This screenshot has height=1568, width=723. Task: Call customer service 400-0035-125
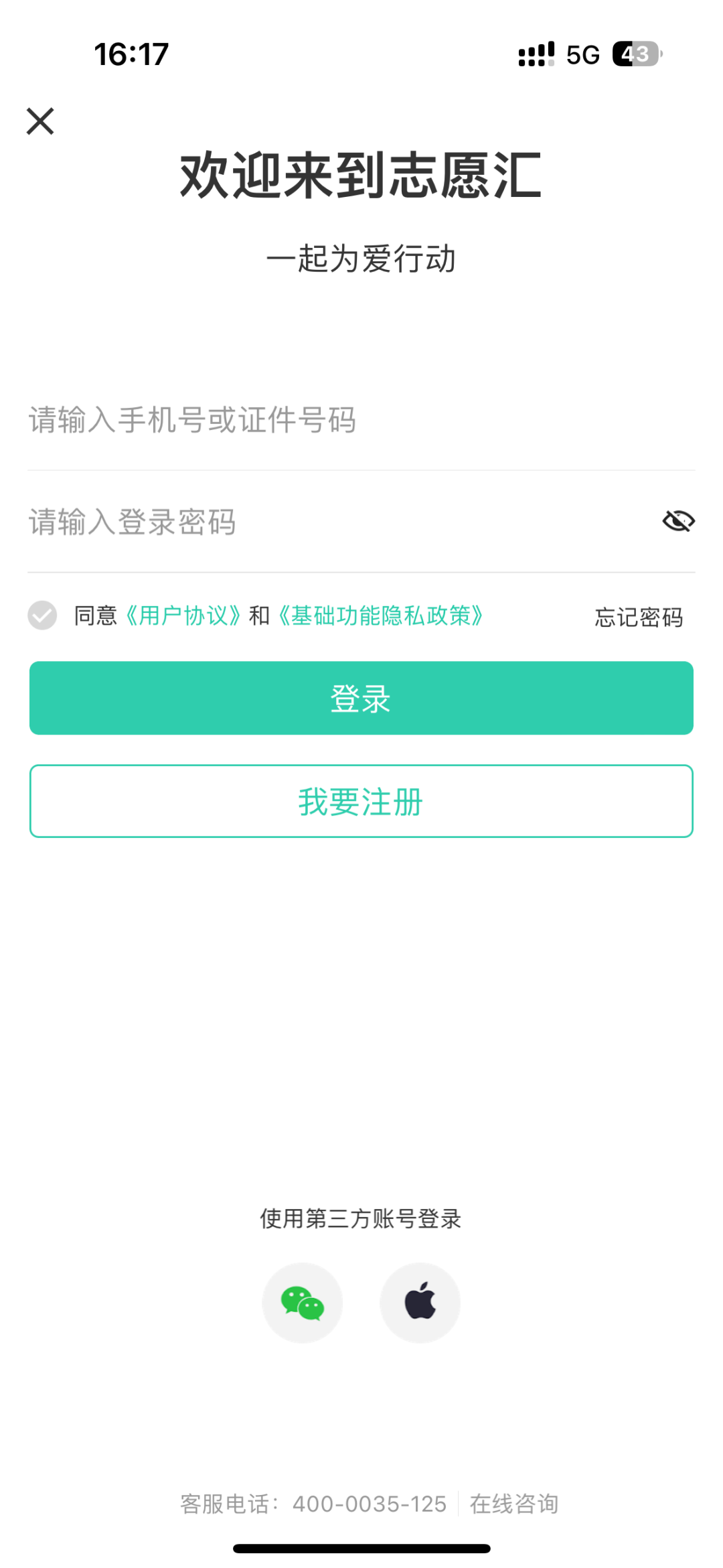tap(369, 1504)
